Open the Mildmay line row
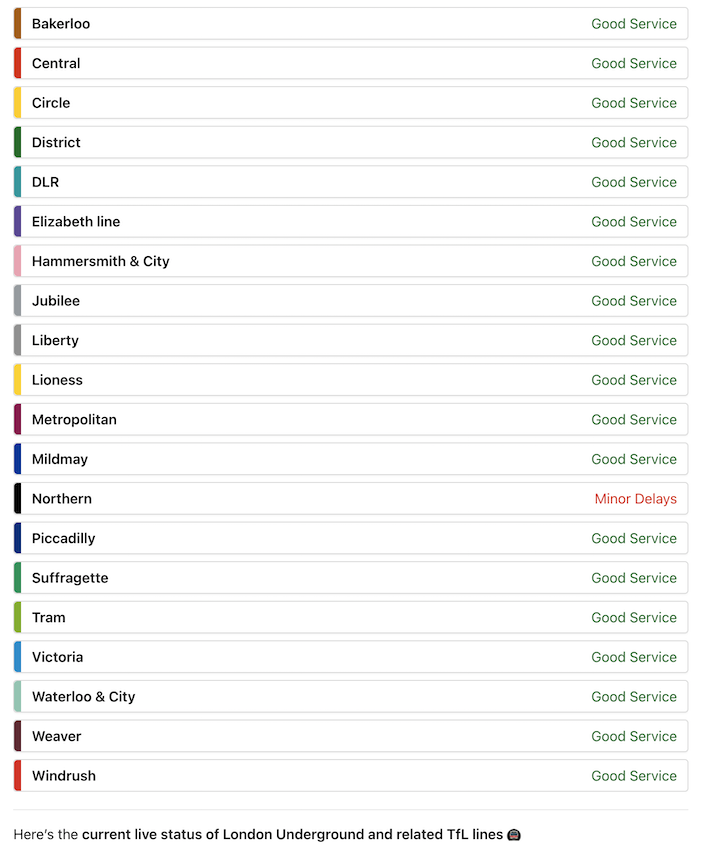706x848 pixels. tap(350, 459)
